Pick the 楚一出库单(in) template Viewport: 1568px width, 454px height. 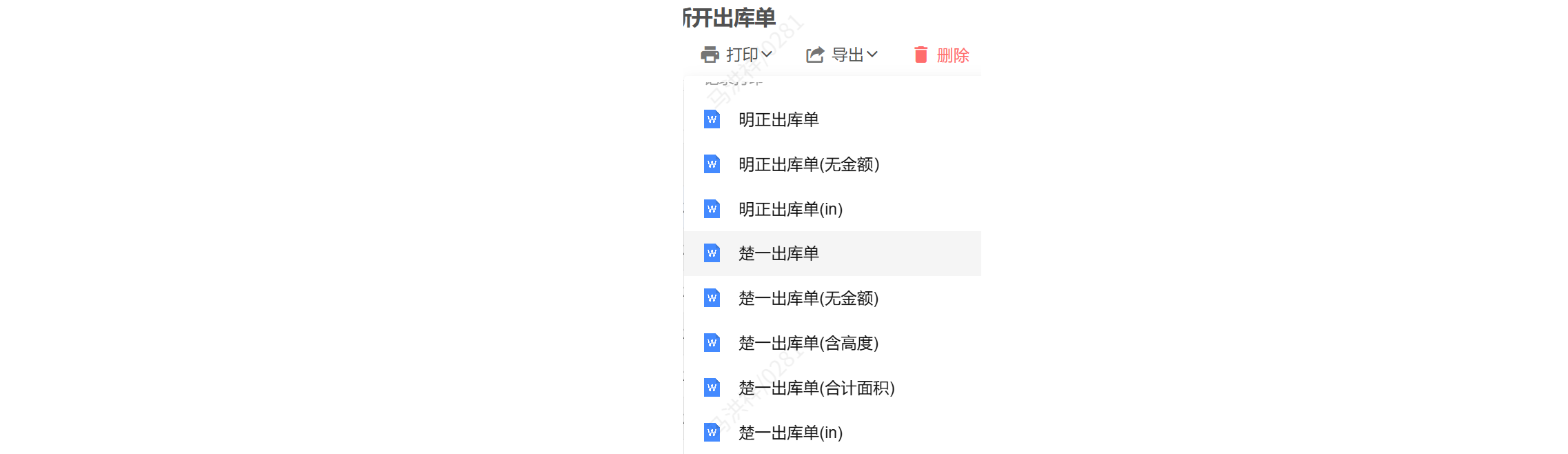click(x=790, y=433)
